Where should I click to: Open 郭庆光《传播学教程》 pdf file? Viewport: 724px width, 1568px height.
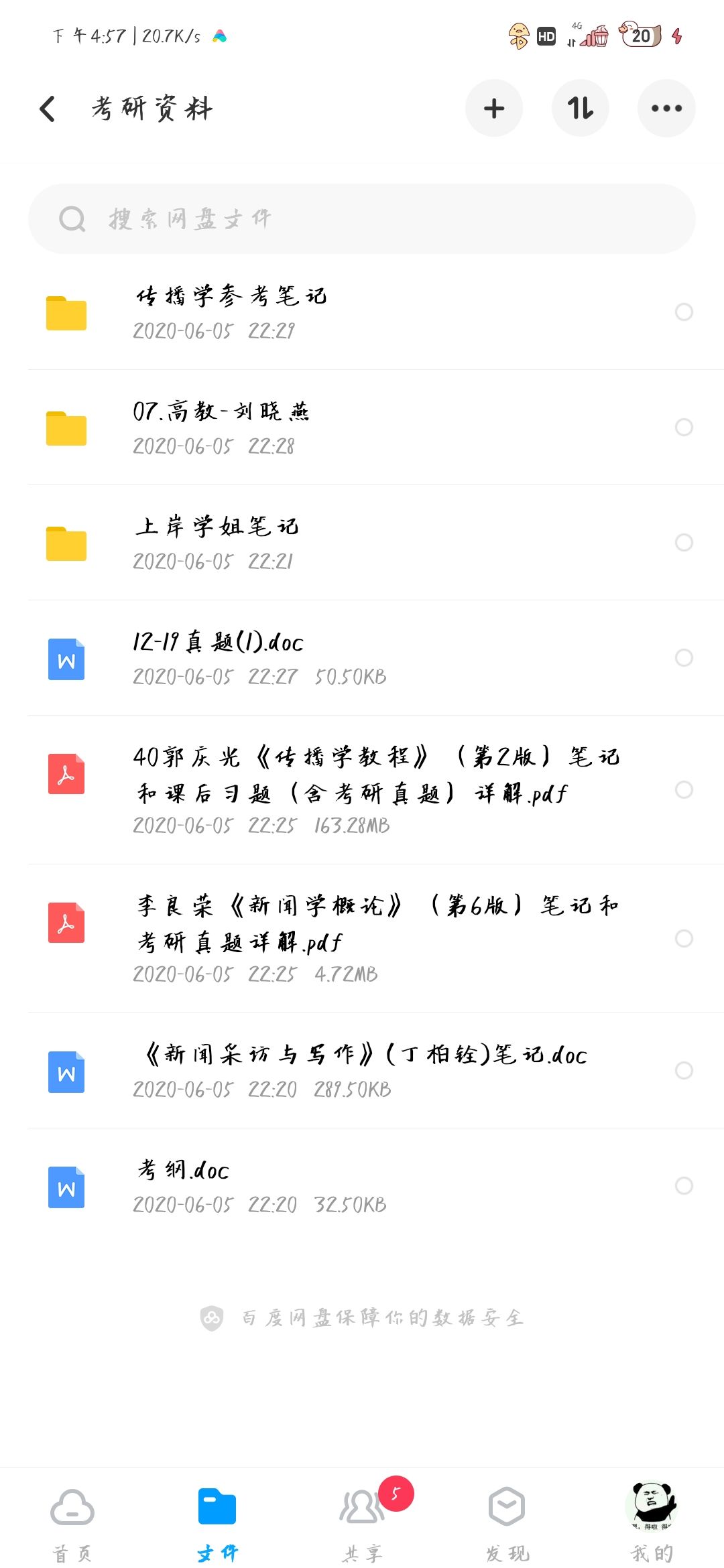point(362,789)
